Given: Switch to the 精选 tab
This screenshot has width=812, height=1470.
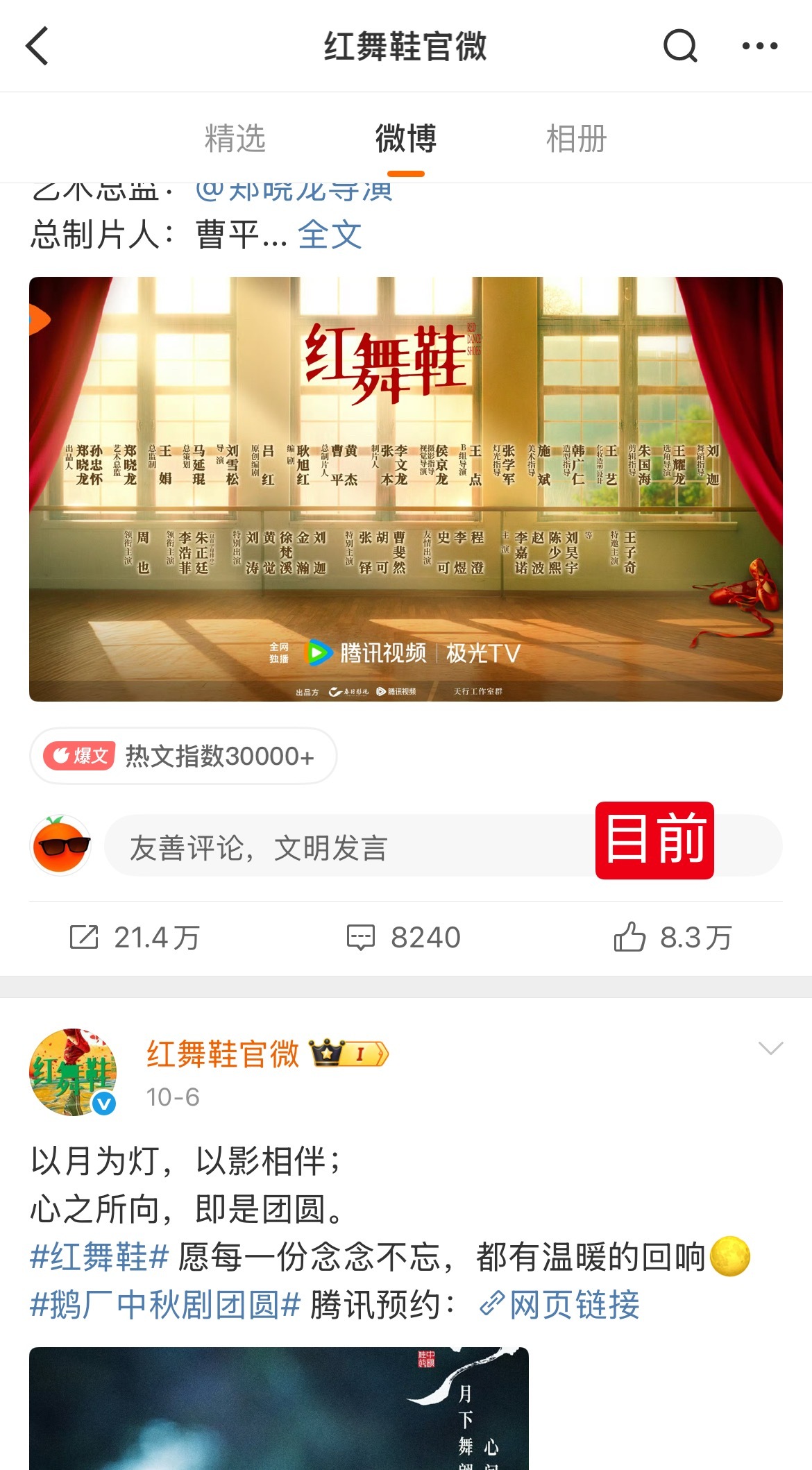Looking at the screenshot, I should pos(235,138).
